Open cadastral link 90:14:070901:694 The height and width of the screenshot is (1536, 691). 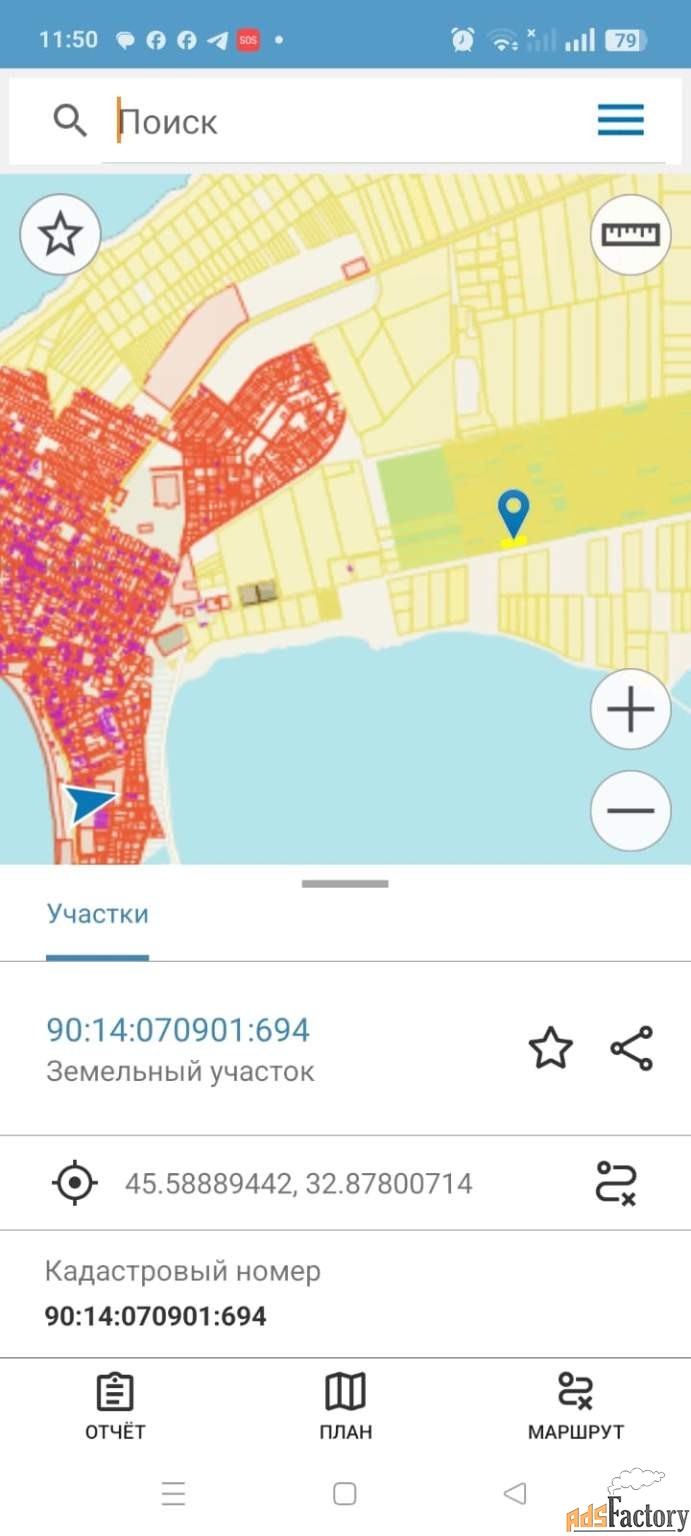tap(178, 1030)
